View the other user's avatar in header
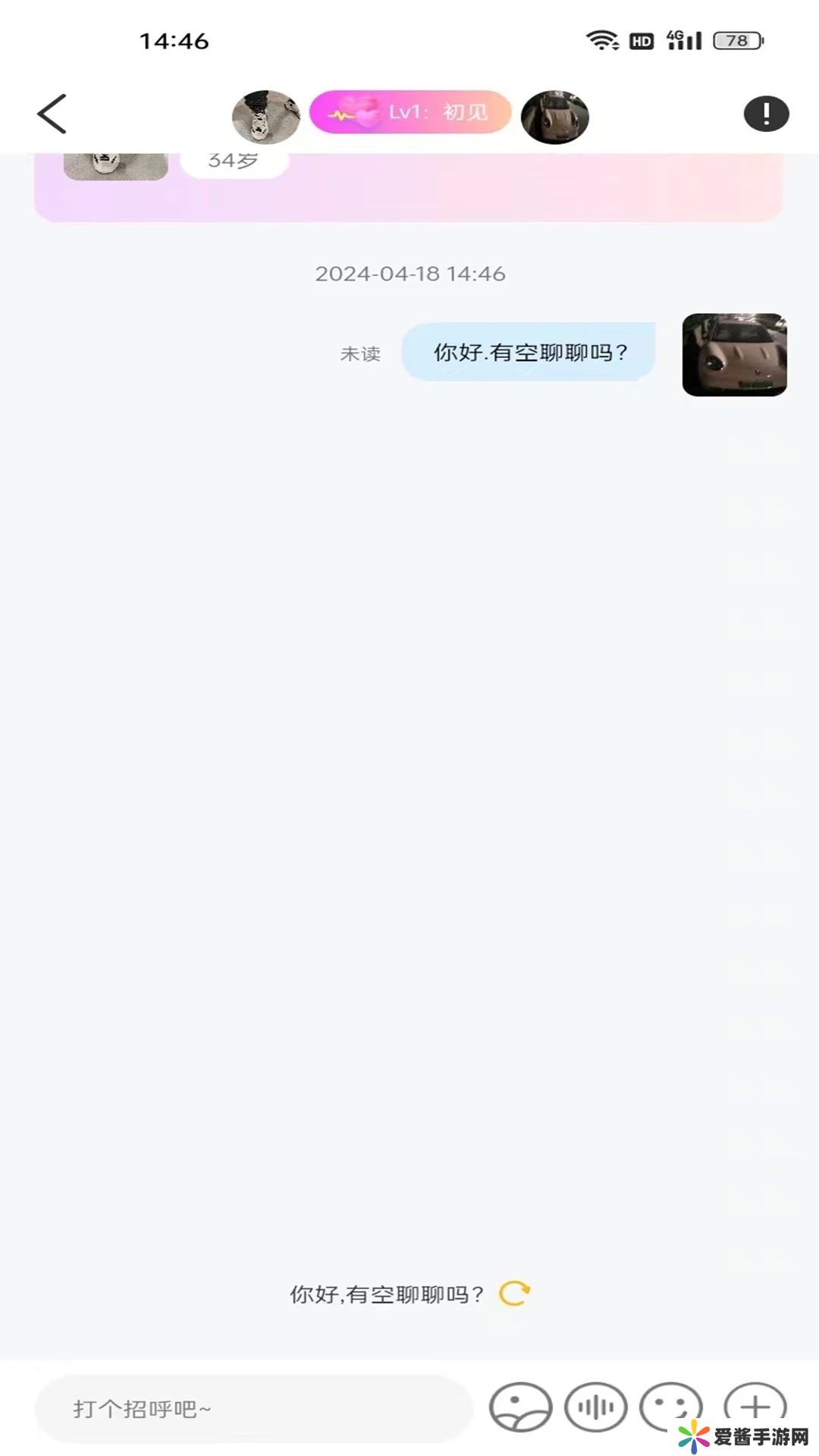819x1456 pixels. pos(266,116)
